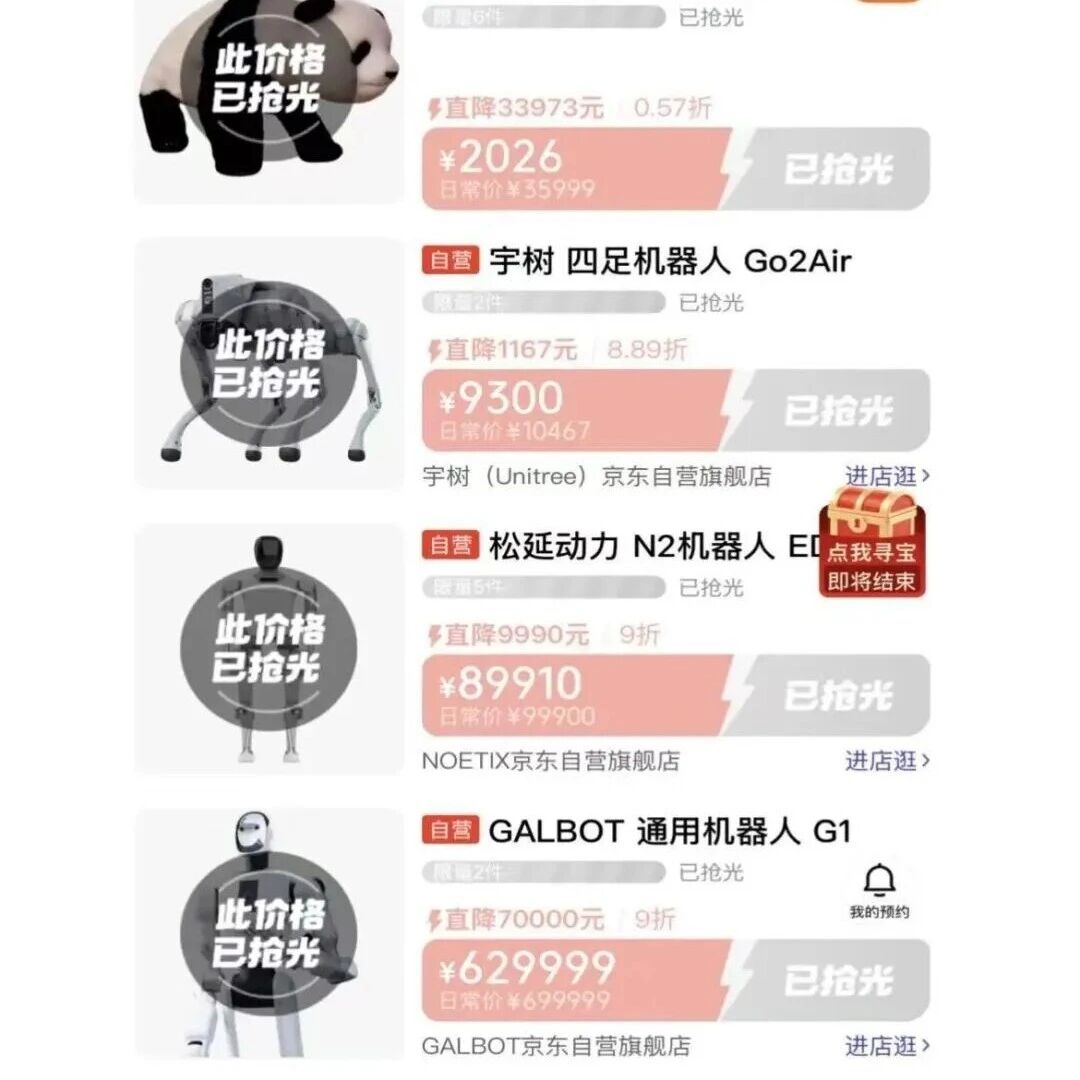
Task: Open the GALBOT 通用机器人 G1 product card
Action: tap(670, 831)
